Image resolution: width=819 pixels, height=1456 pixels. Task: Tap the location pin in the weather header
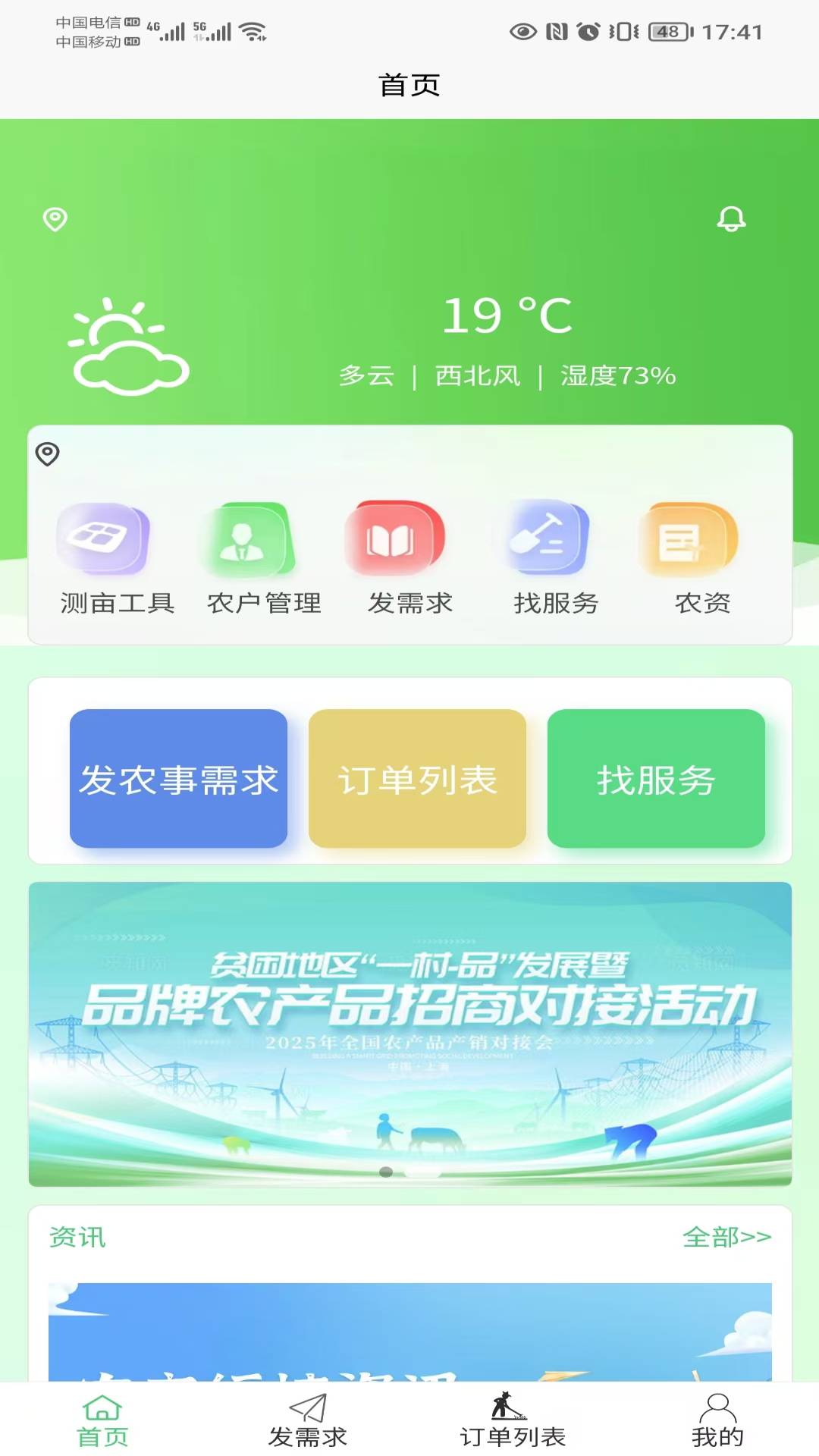pyautogui.click(x=55, y=219)
